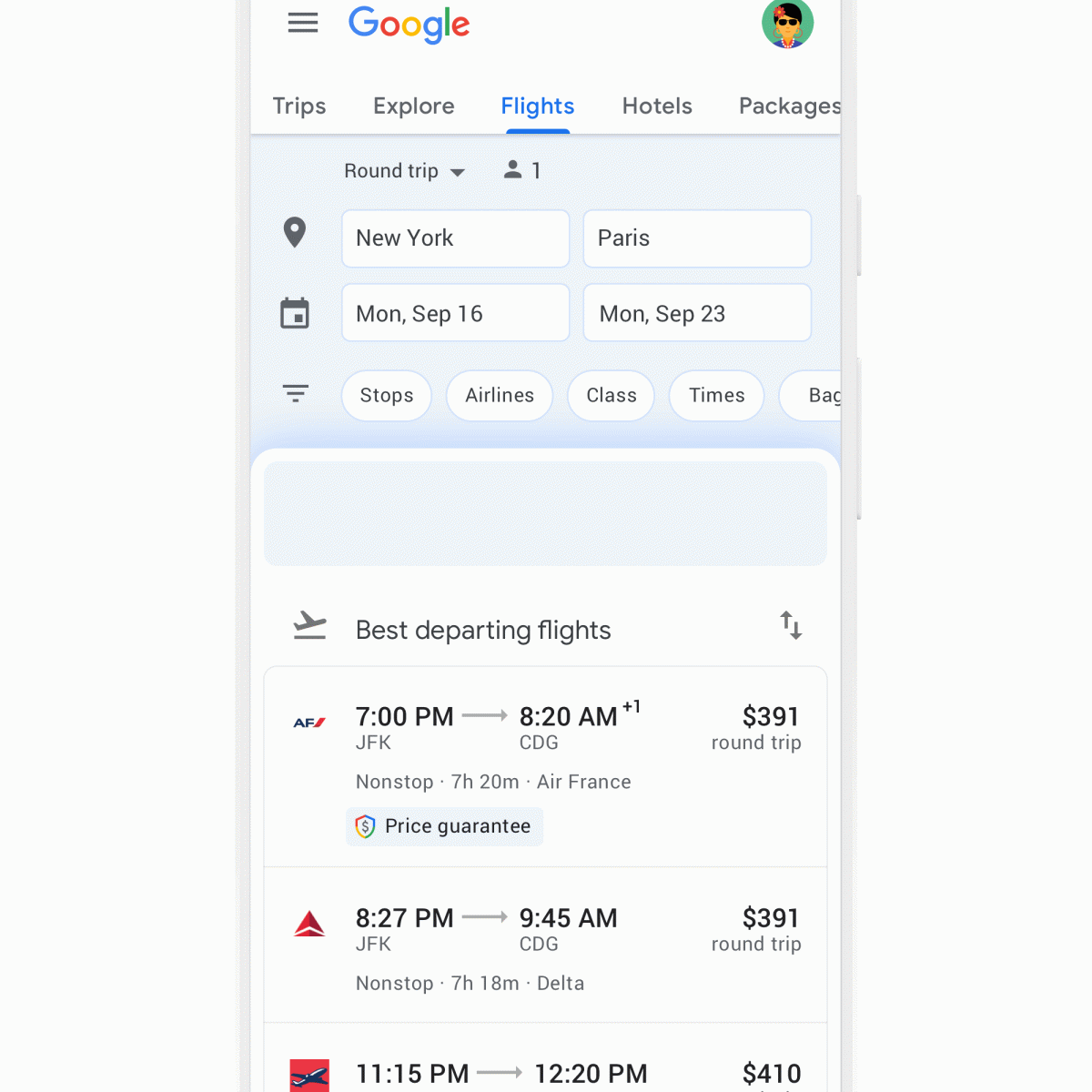
Task: Edit the Paris destination field
Action: [x=696, y=238]
